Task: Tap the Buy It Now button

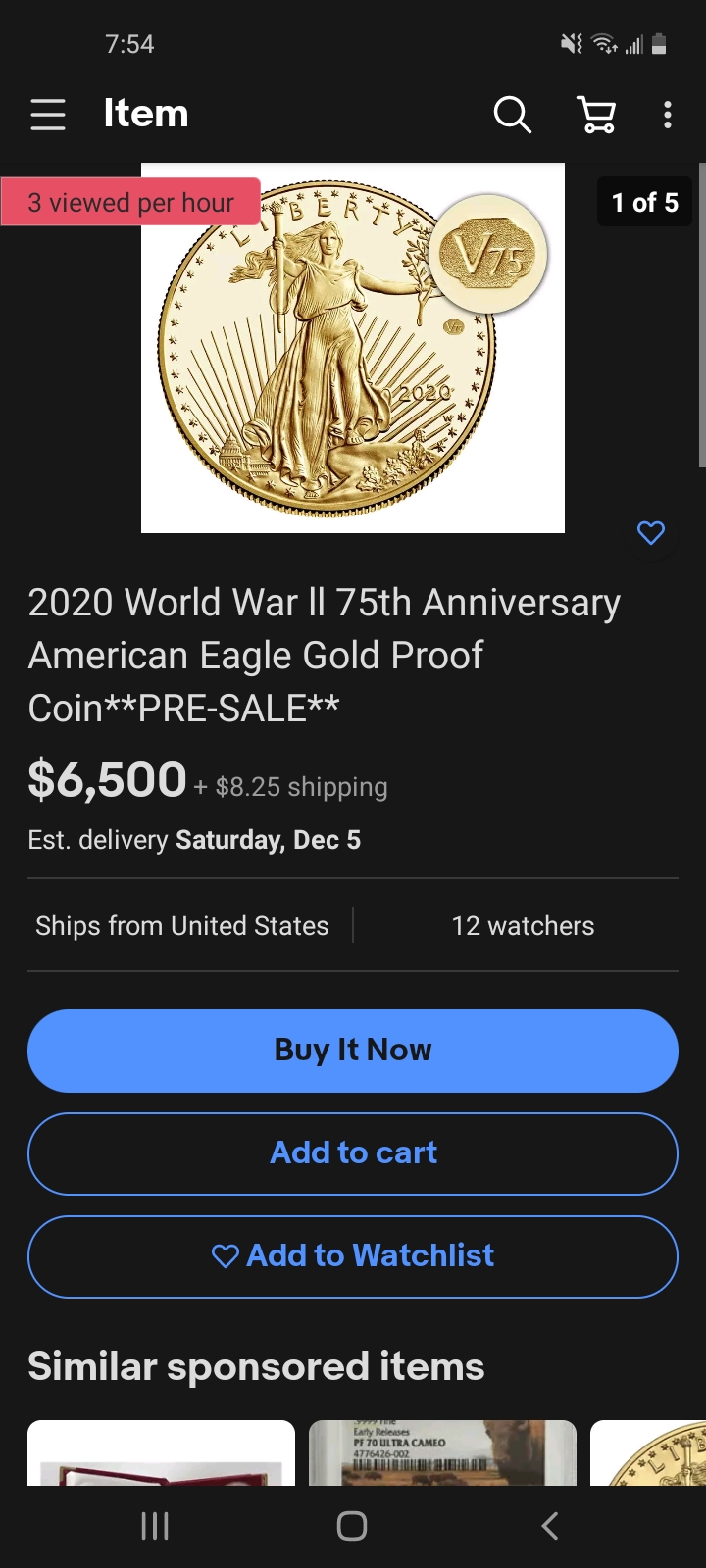Action: [353, 1051]
